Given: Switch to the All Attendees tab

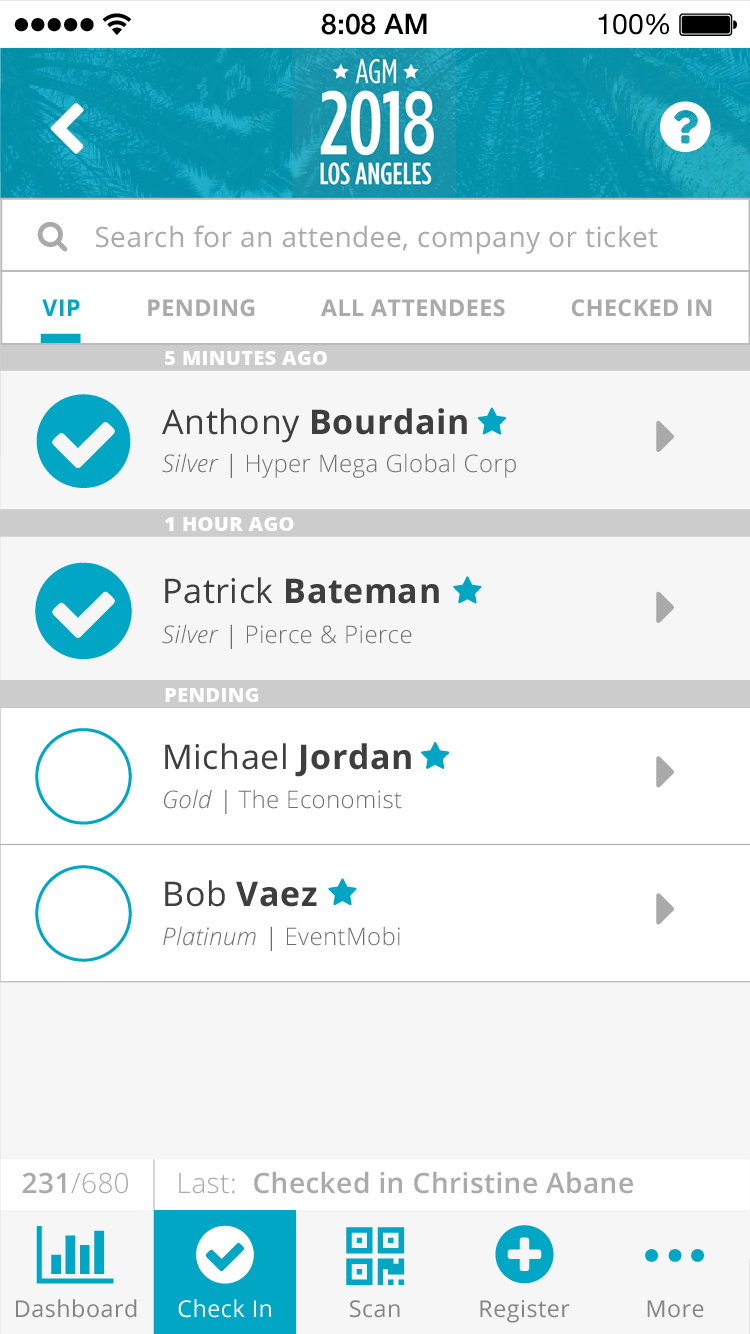Looking at the screenshot, I should [x=413, y=308].
